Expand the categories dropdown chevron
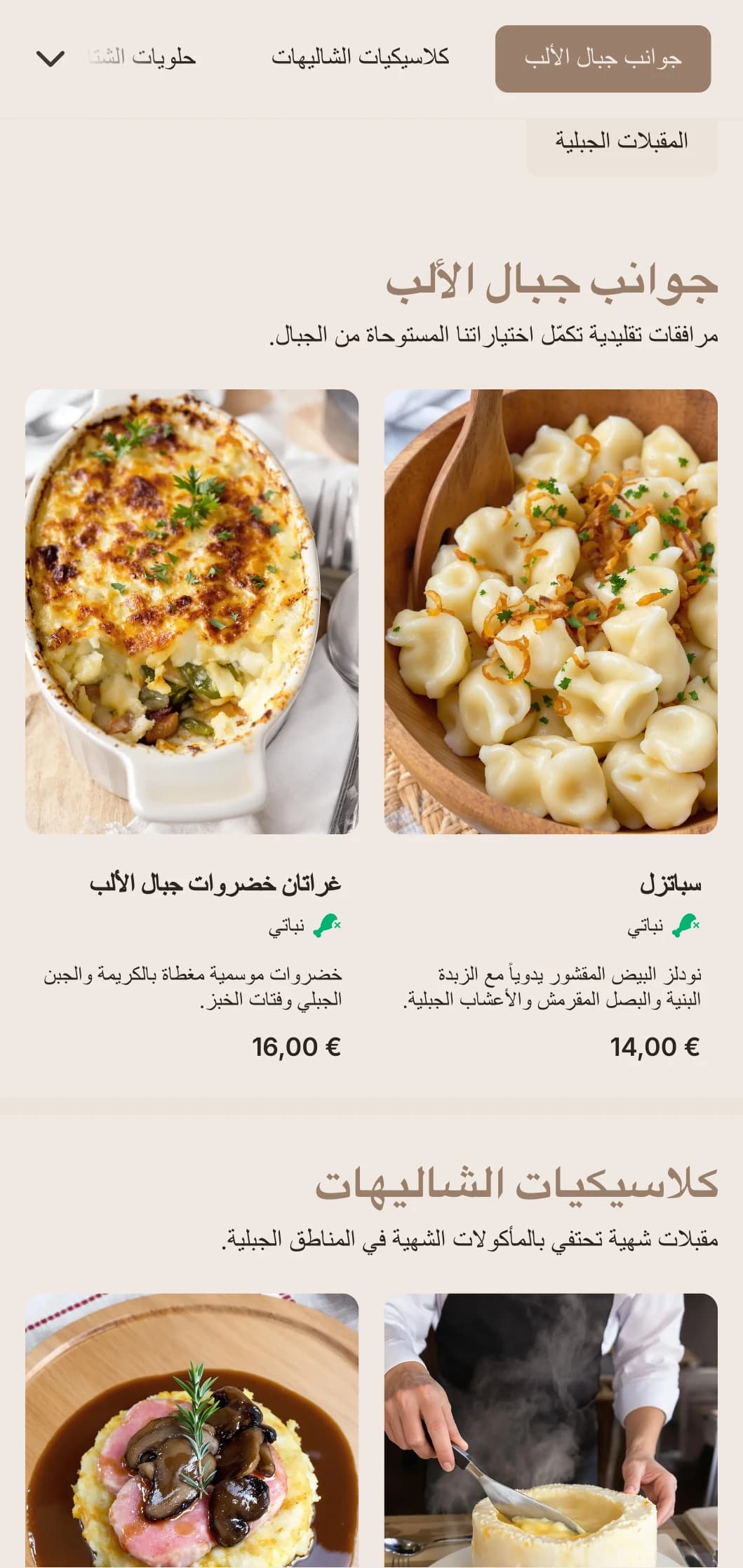The height and width of the screenshot is (1568, 743). (x=50, y=58)
